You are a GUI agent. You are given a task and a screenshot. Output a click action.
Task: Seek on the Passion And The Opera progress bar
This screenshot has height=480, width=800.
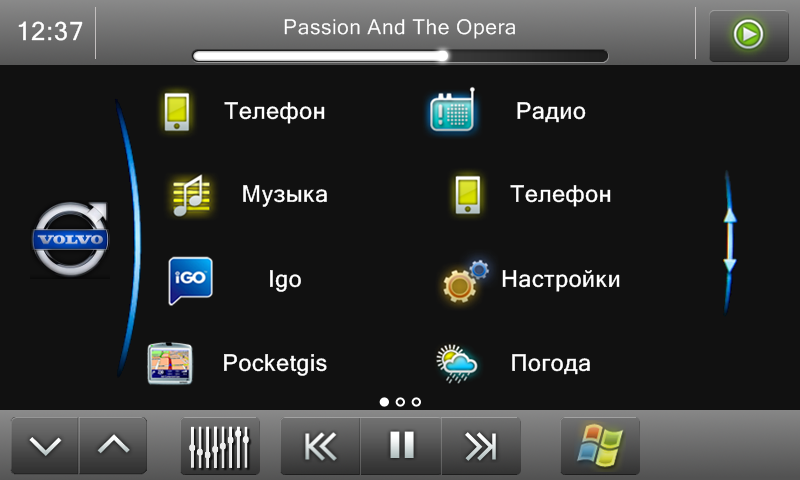400,56
